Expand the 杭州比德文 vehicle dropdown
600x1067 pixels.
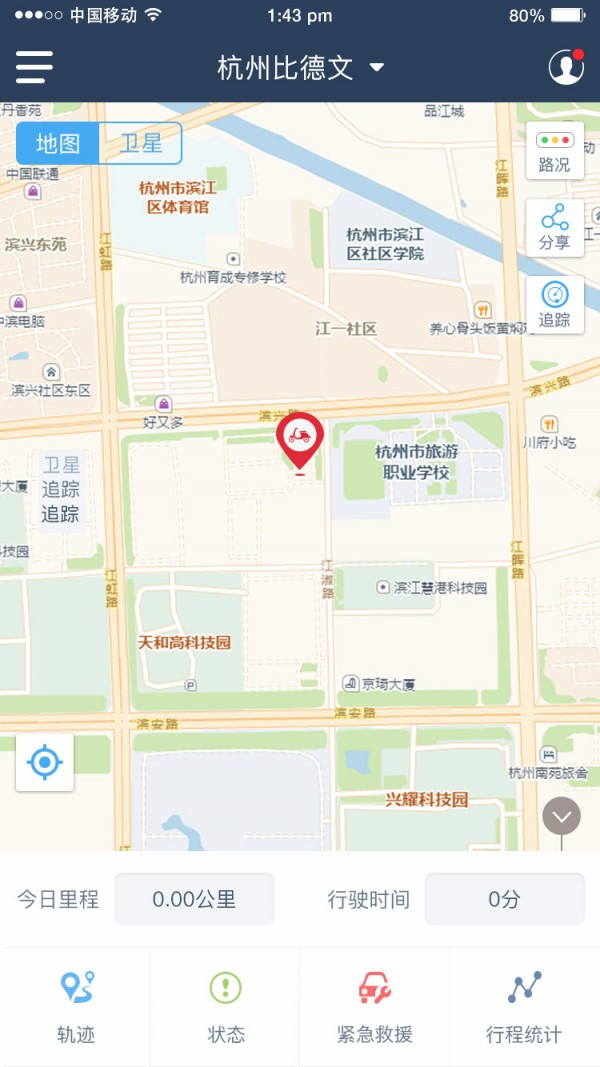coord(300,67)
